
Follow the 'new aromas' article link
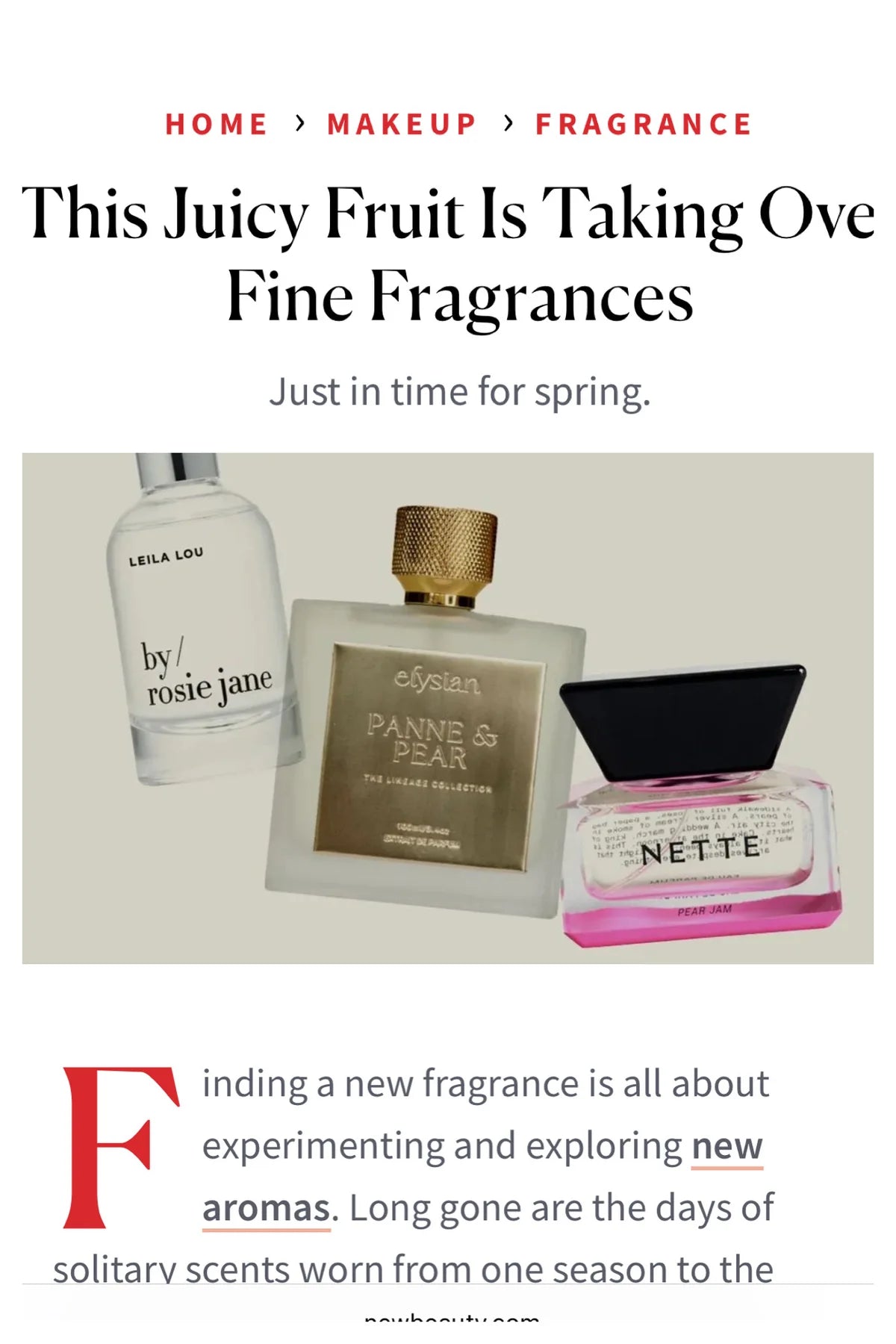(726, 1147)
